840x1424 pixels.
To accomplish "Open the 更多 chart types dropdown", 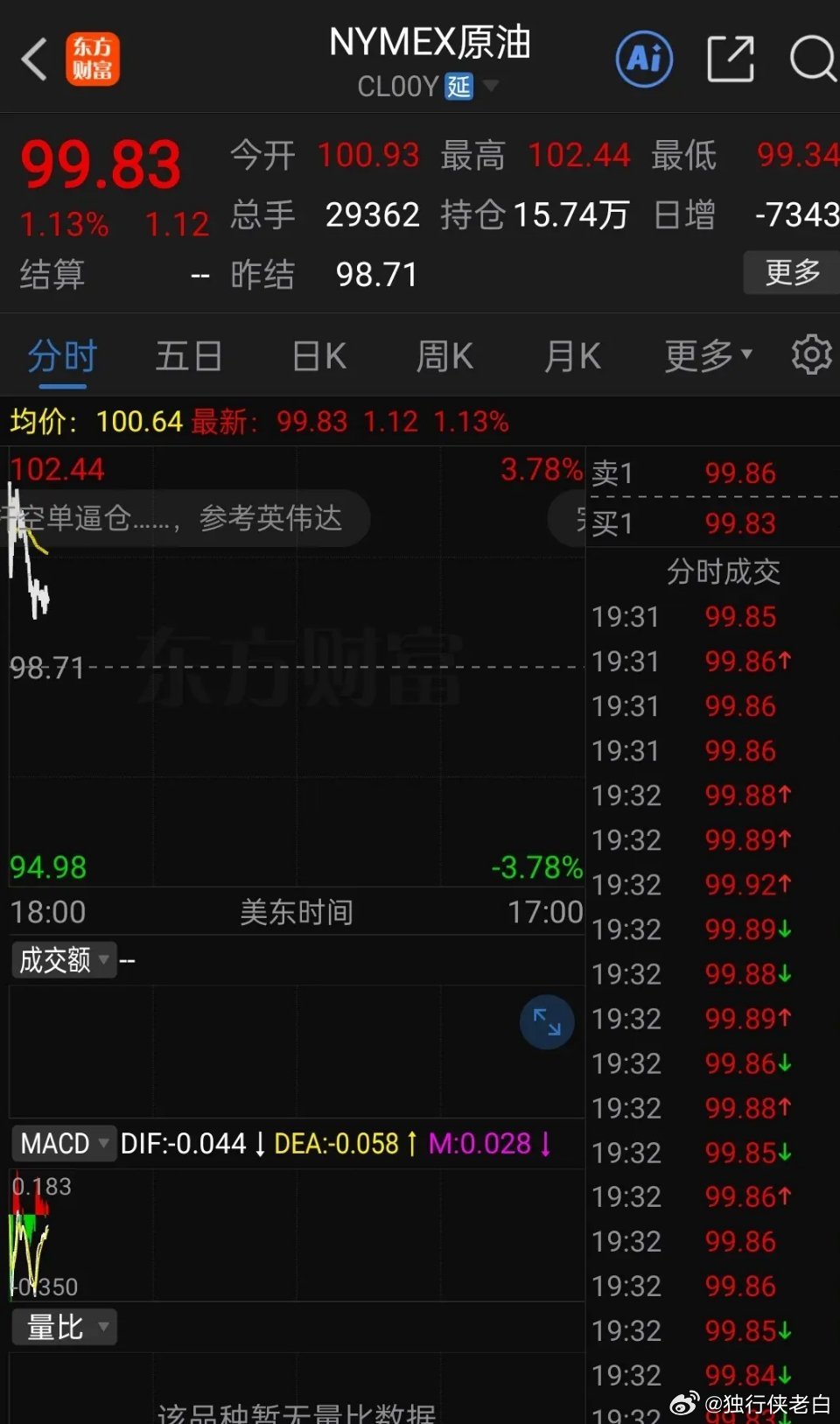I will point(707,355).
